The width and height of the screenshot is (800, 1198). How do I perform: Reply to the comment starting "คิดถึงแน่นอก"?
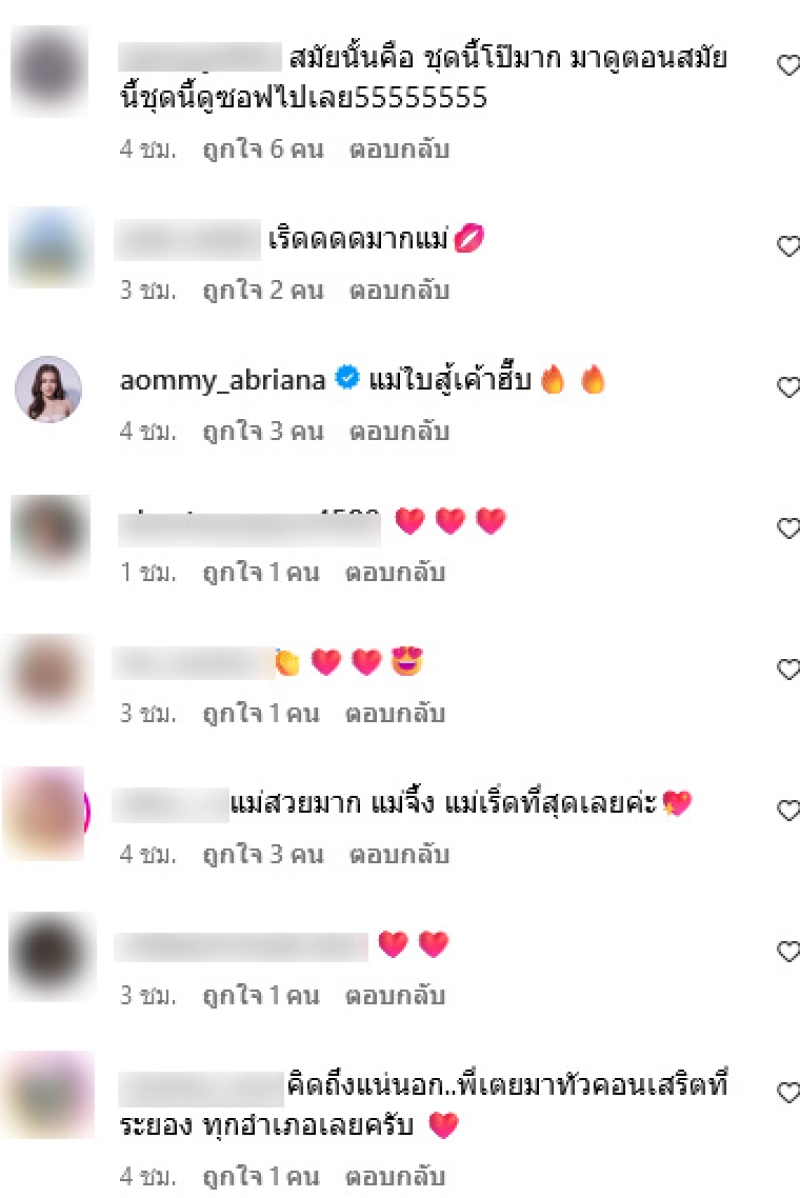[x=398, y=1177]
